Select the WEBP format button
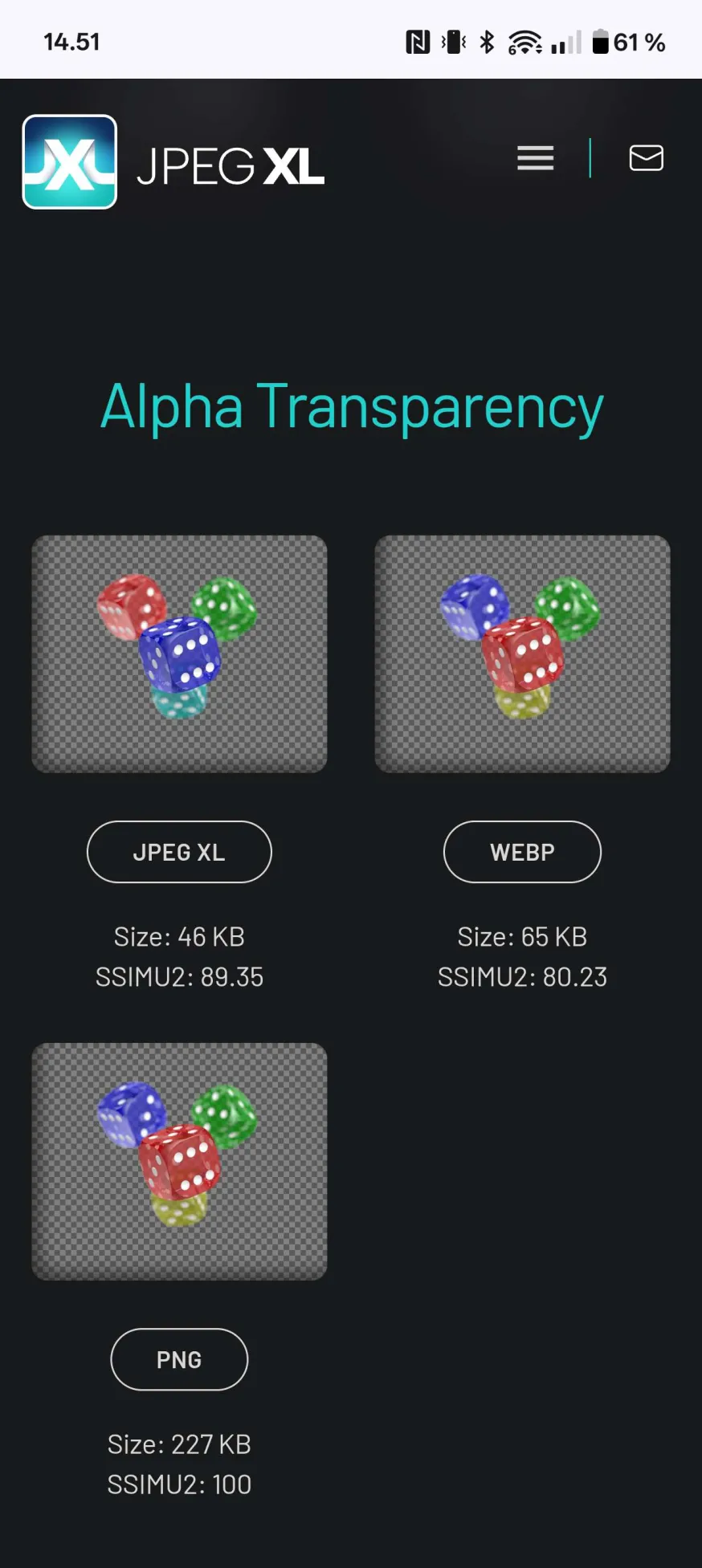 pyautogui.click(x=522, y=852)
